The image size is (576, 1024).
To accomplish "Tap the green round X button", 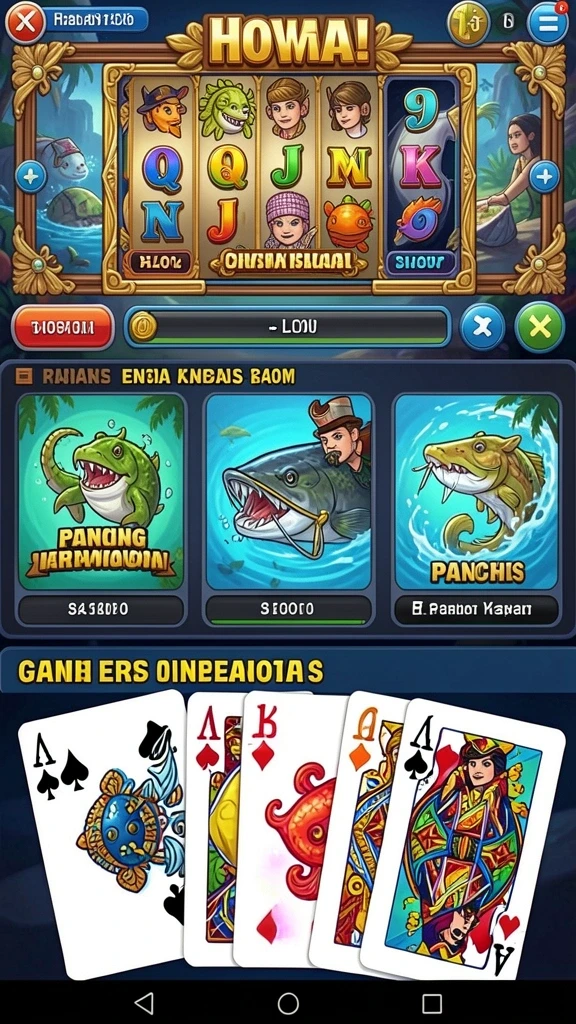I will [539, 327].
